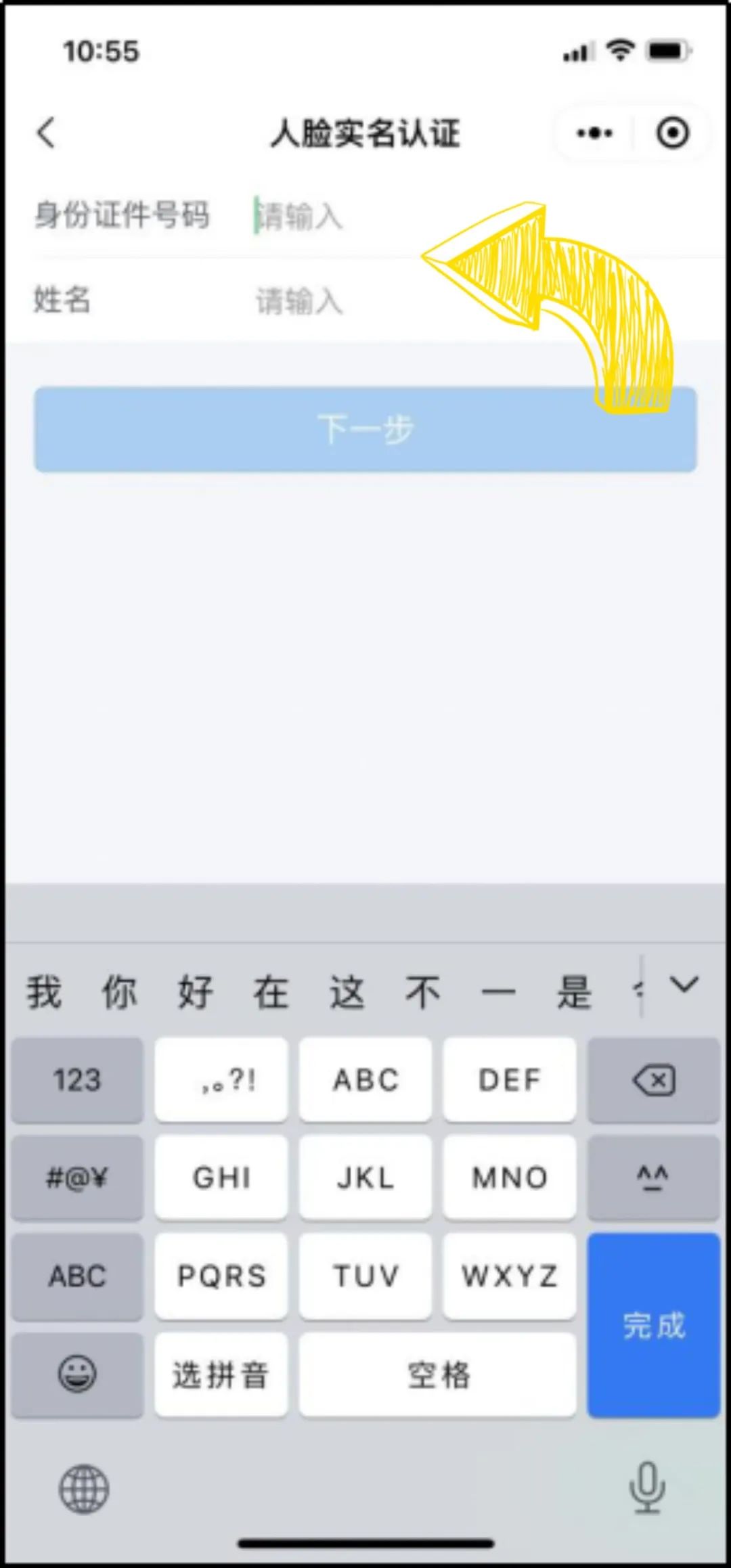Close the mini program via circle icon
This screenshot has height=1568, width=731.
pyautogui.click(x=672, y=133)
